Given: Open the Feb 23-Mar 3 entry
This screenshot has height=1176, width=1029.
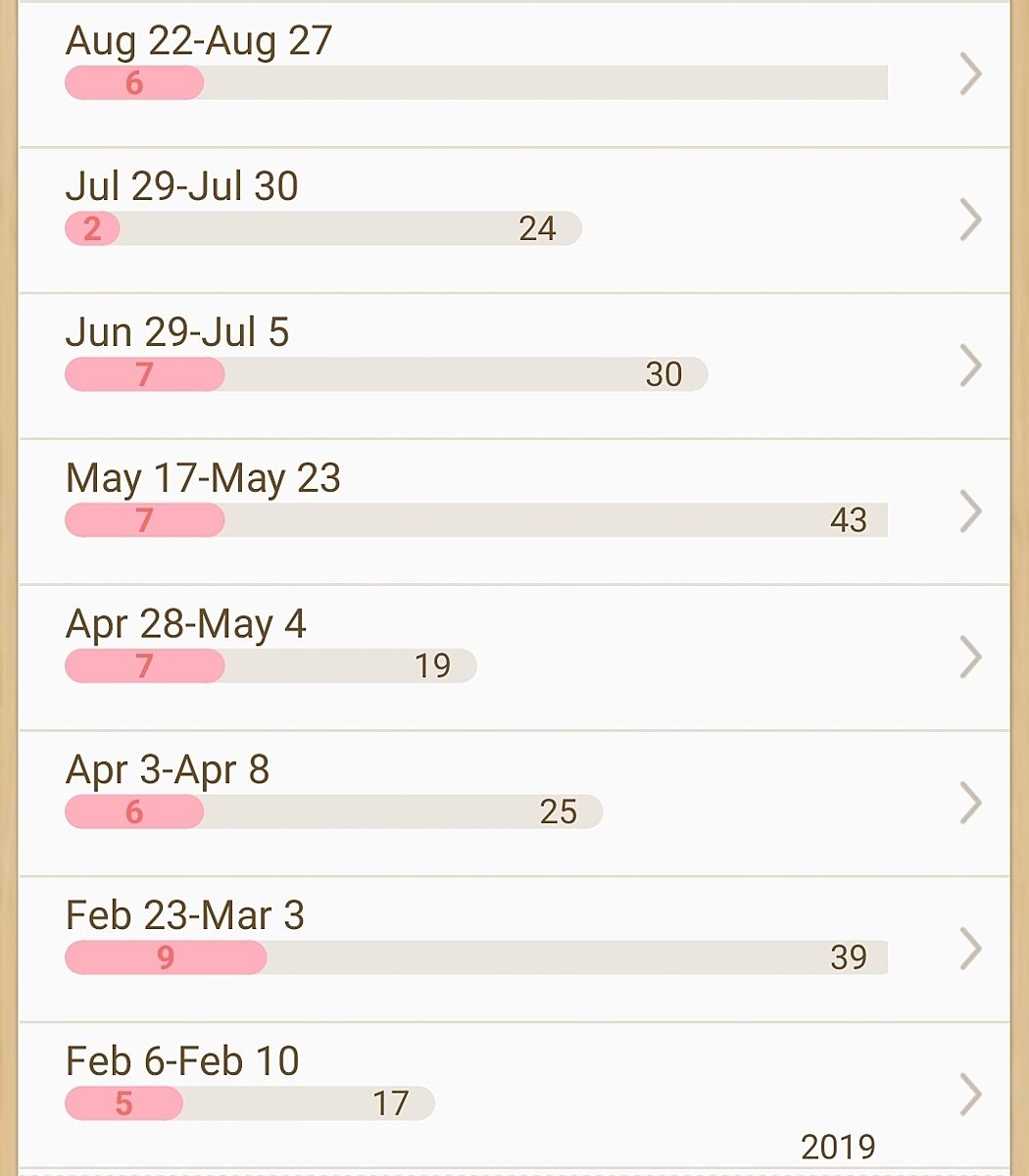Looking at the screenshot, I should pyautogui.click(x=514, y=949).
